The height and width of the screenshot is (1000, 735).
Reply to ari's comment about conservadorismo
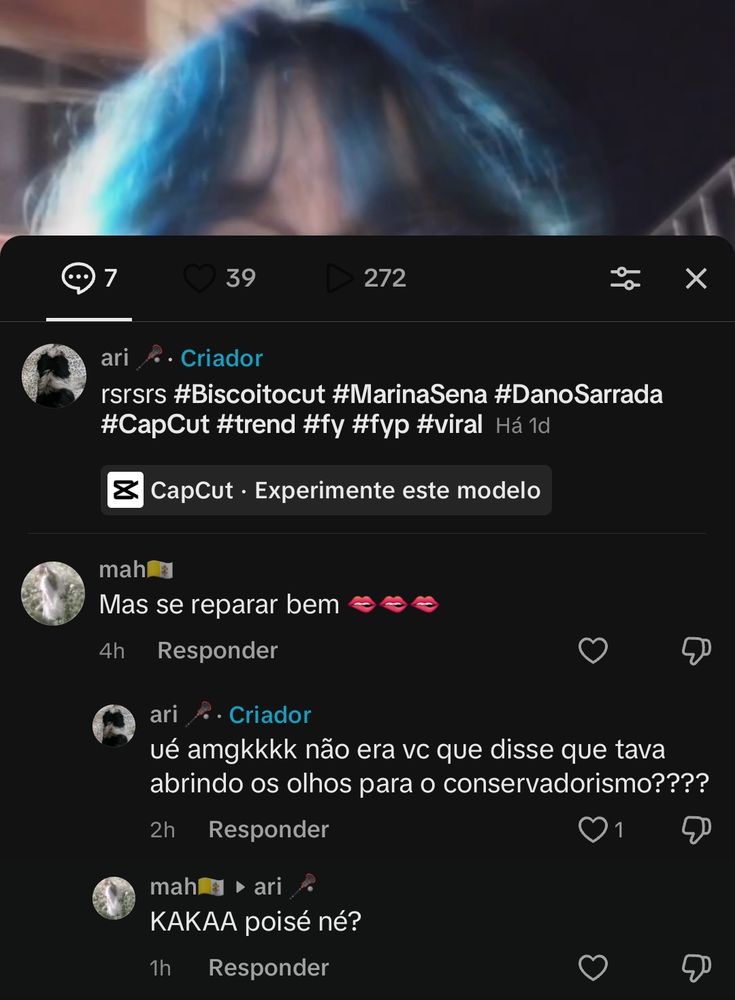(x=268, y=829)
